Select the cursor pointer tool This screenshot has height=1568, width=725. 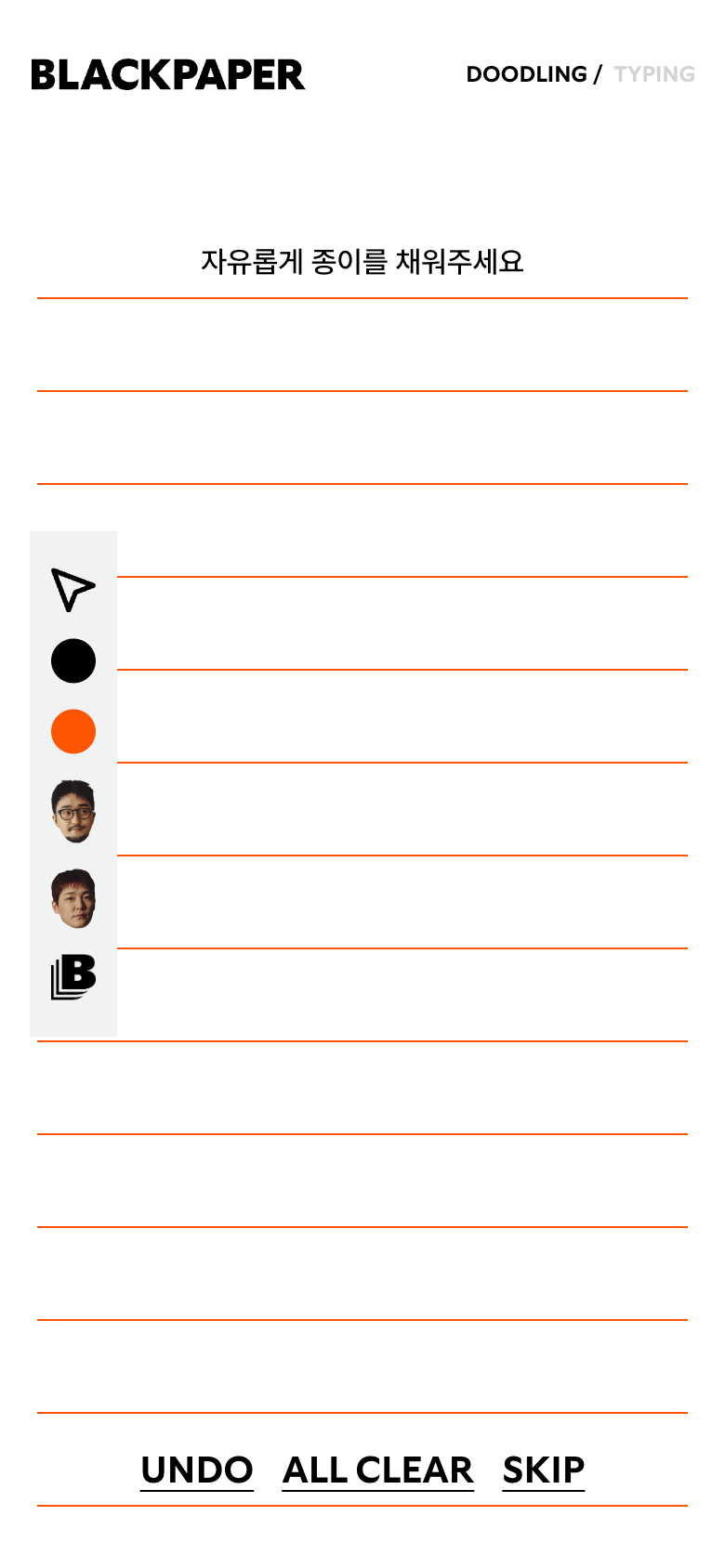(72, 589)
